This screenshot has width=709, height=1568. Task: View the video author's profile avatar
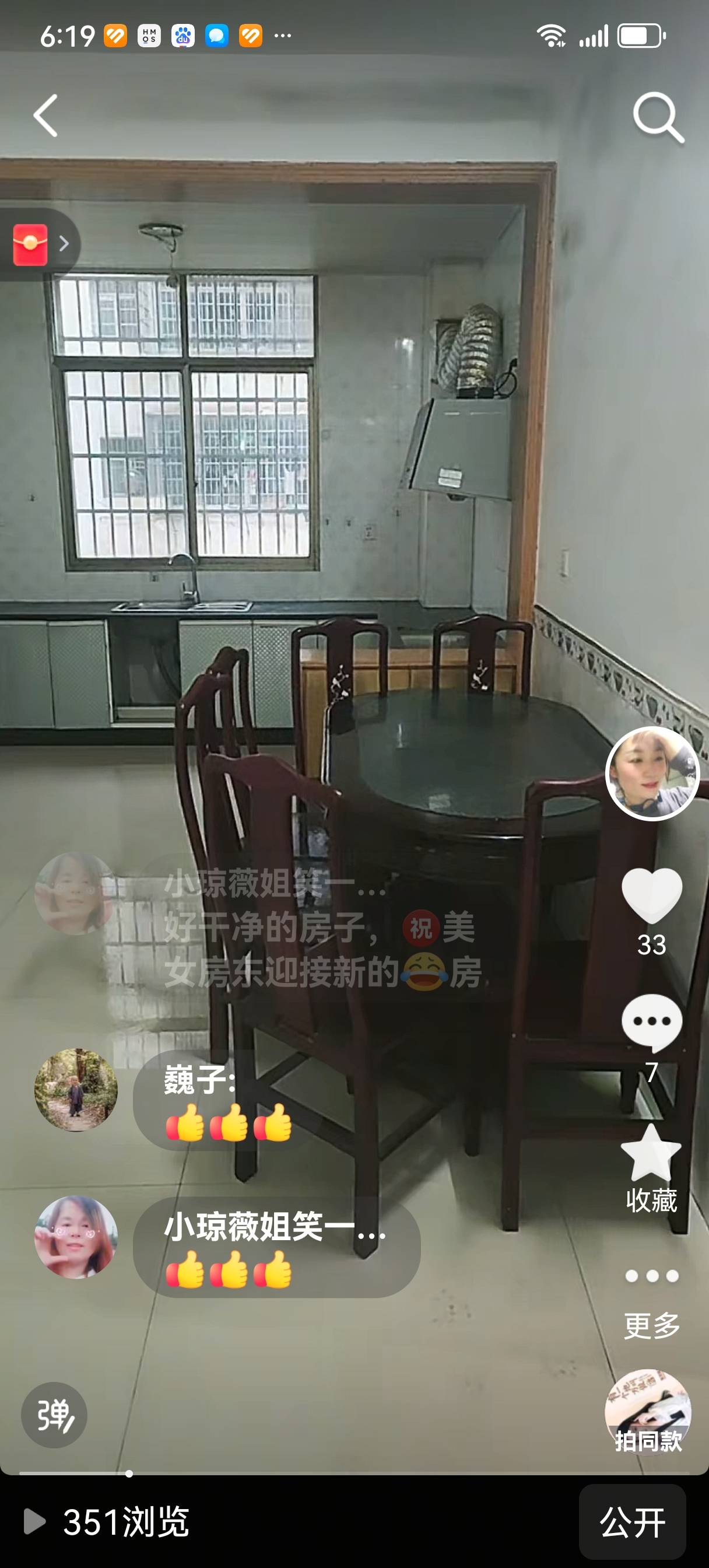click(x=652, y=773)
